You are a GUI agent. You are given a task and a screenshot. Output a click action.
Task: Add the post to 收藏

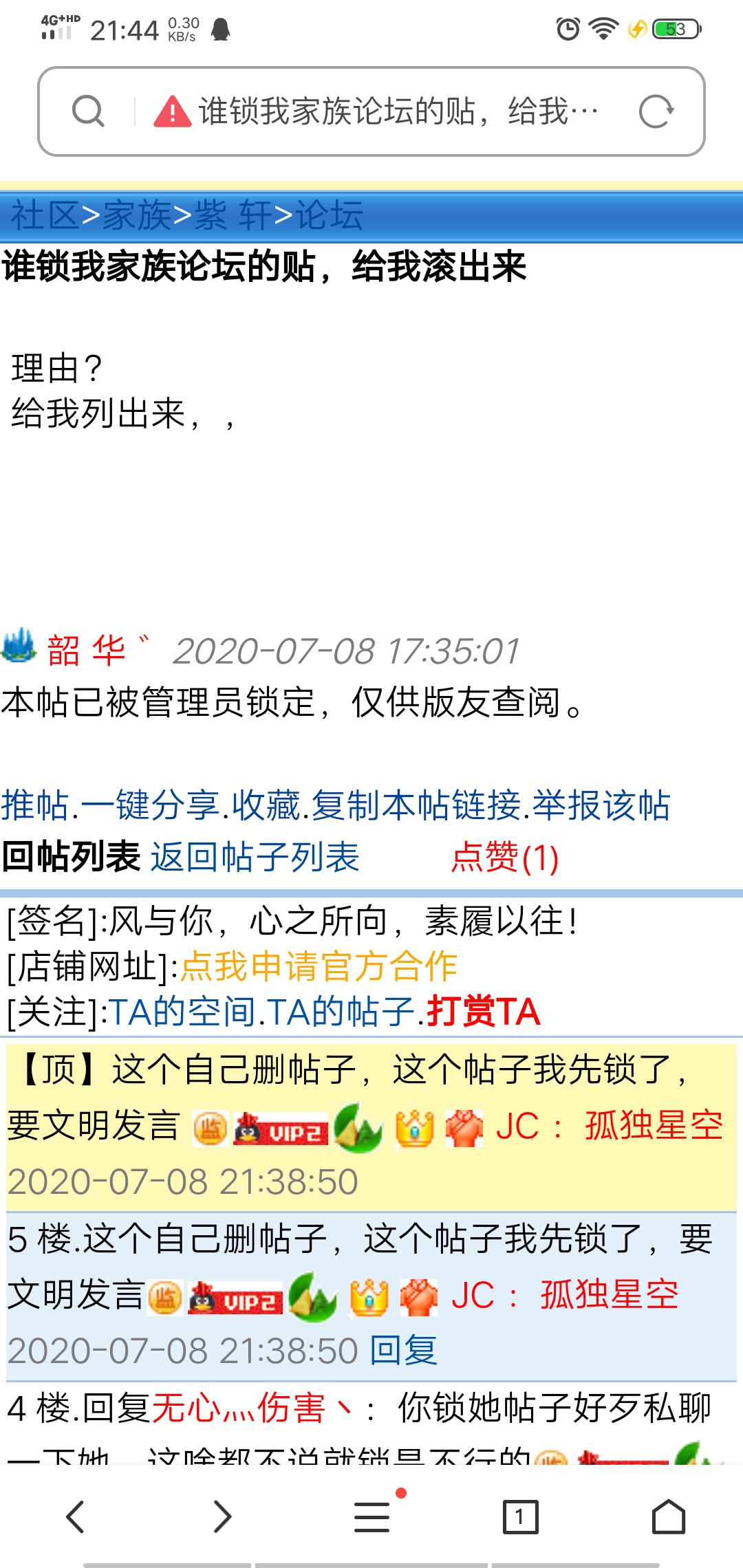[x=266, y=805]
